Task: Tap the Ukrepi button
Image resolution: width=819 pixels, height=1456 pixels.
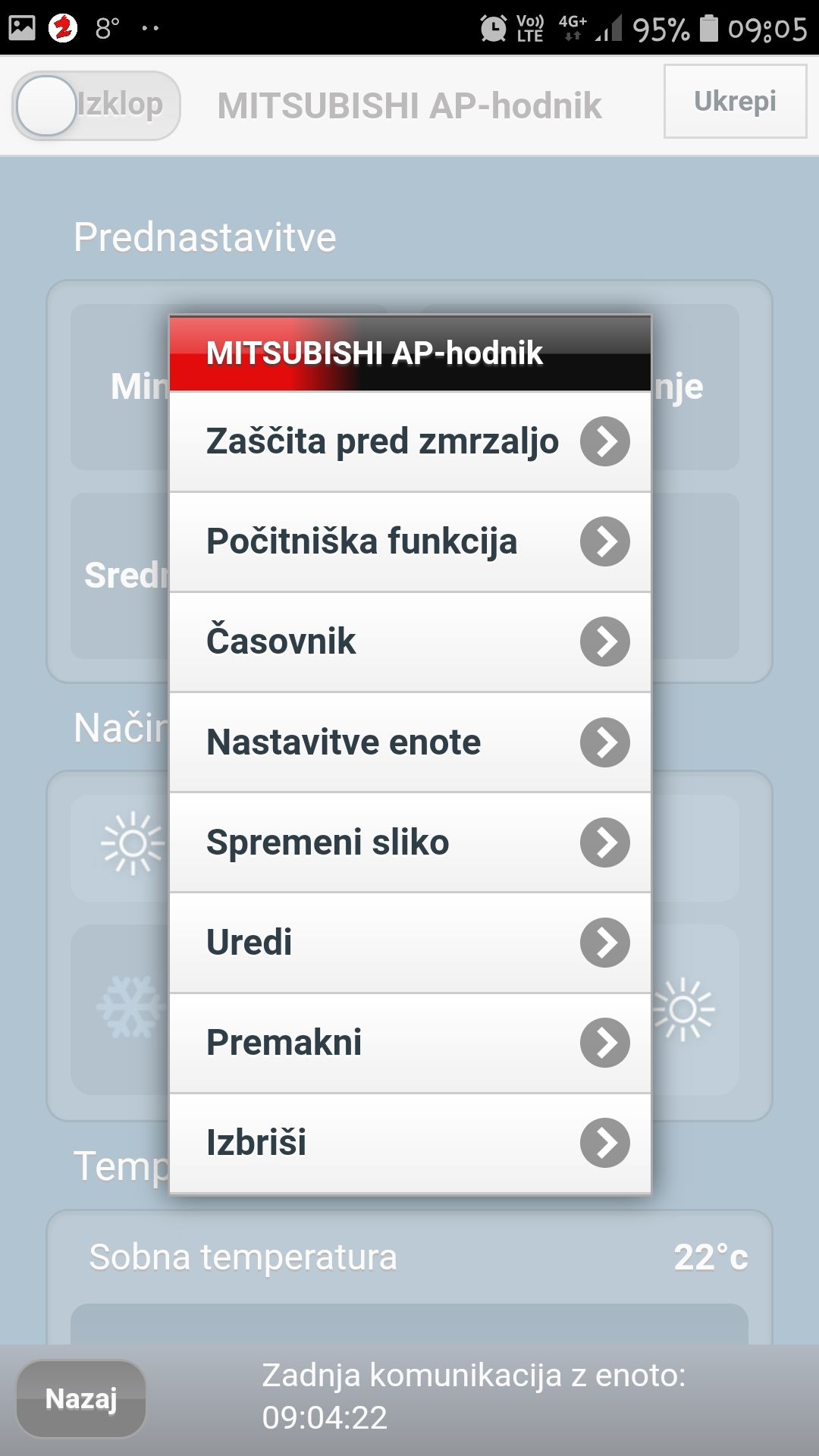Action: point(735,102)
